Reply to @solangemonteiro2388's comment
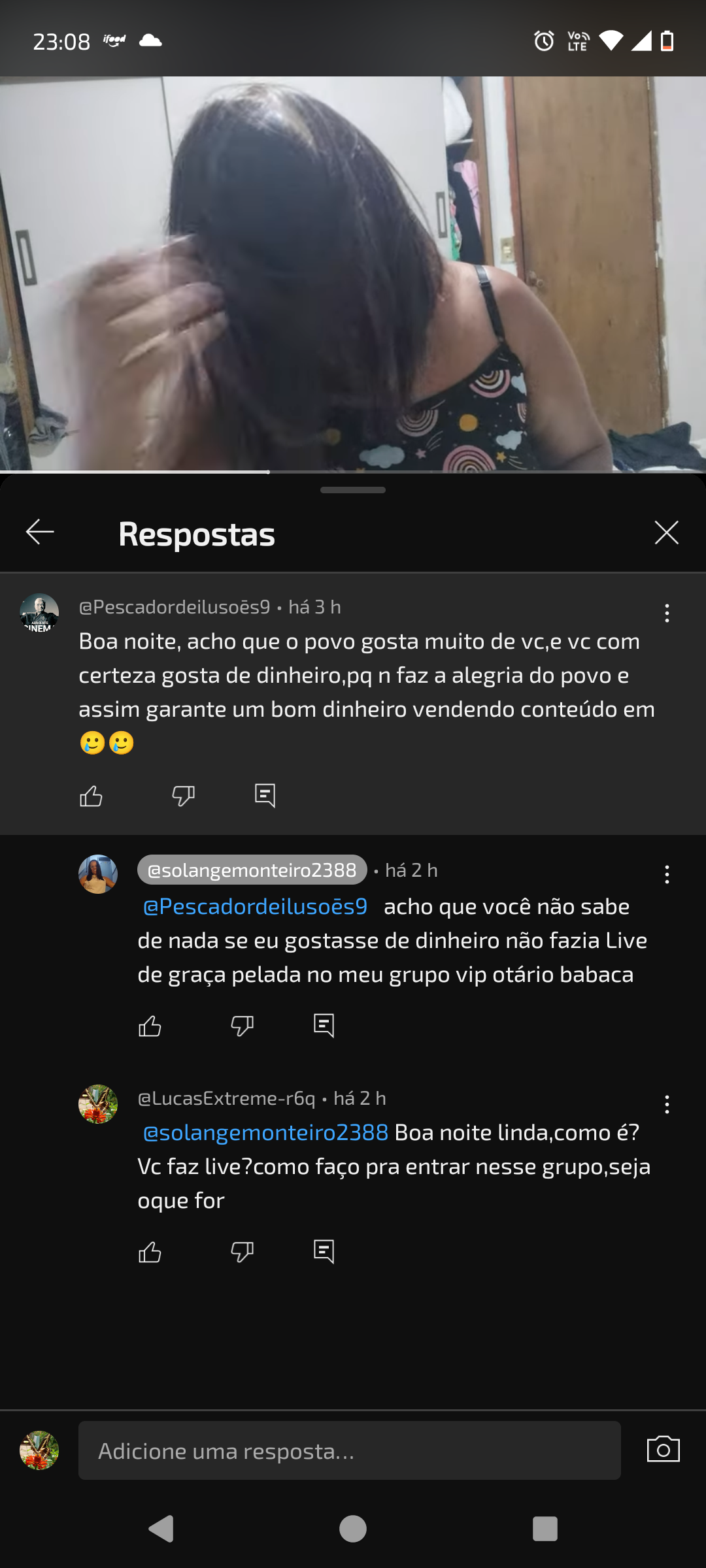Image resolution: width=706 pixels, height=1568 pixels. click(x=324, y=1026)
